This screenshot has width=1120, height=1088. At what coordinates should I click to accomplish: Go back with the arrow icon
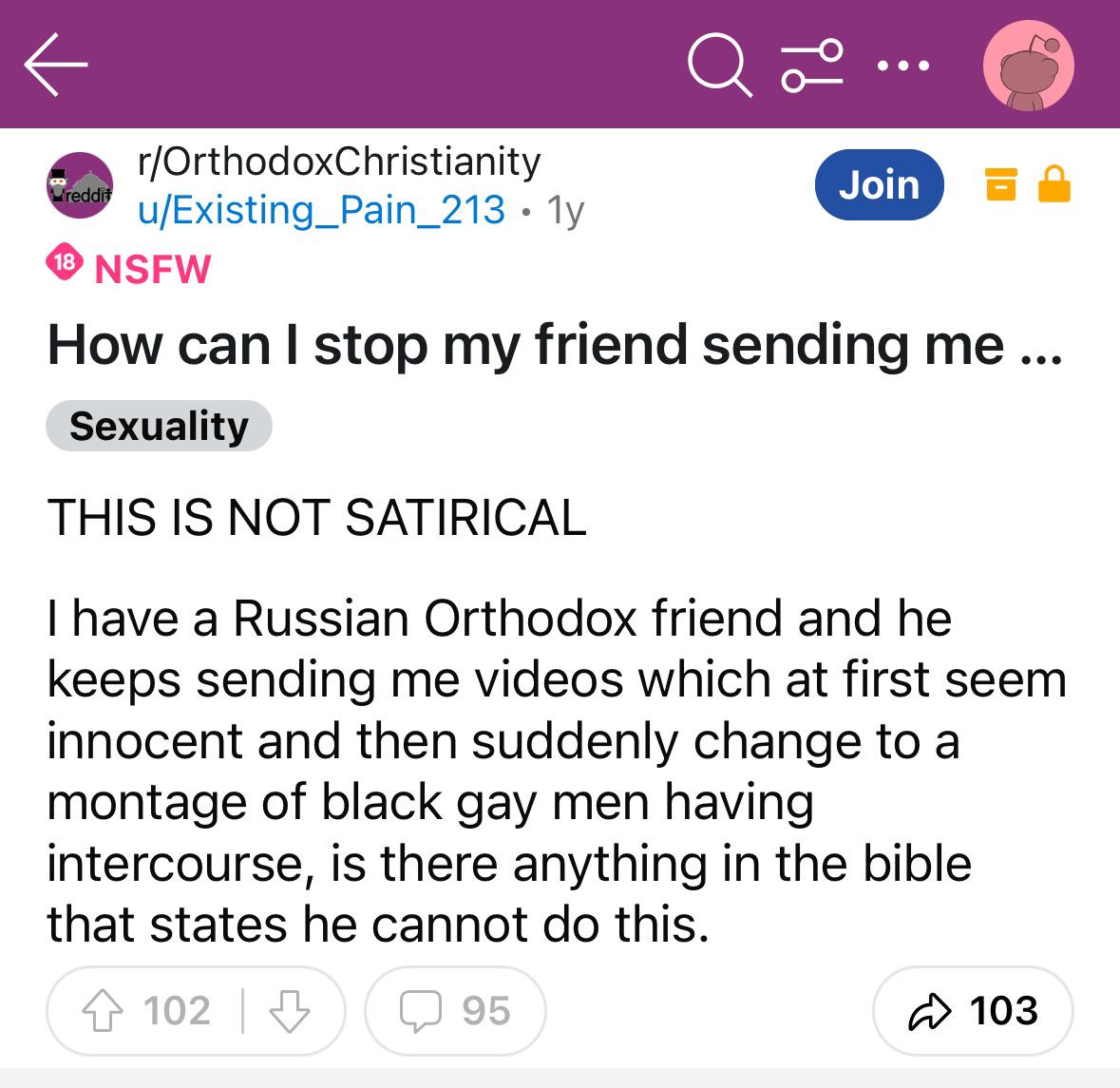(56, 65)
